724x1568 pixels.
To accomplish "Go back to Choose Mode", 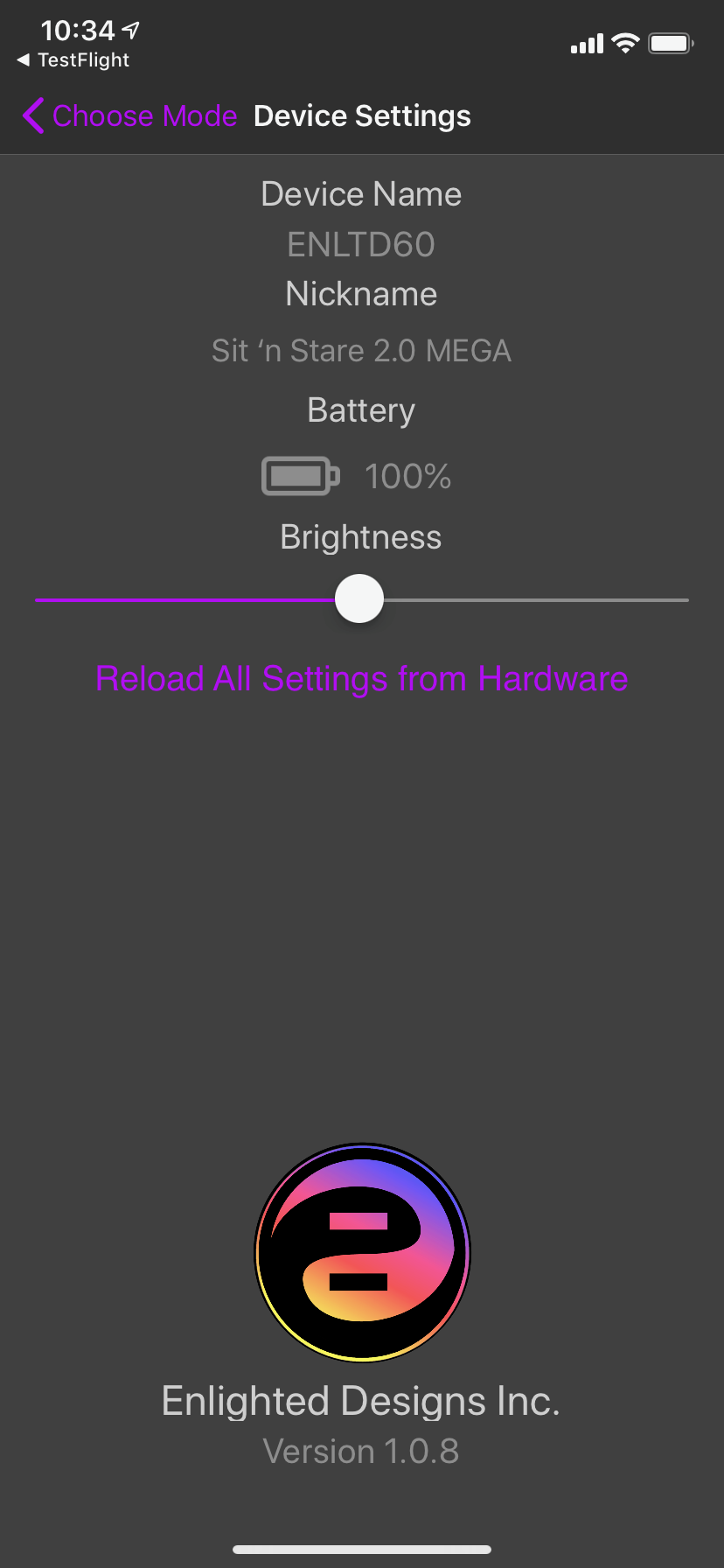I will (x=129, y=115).
